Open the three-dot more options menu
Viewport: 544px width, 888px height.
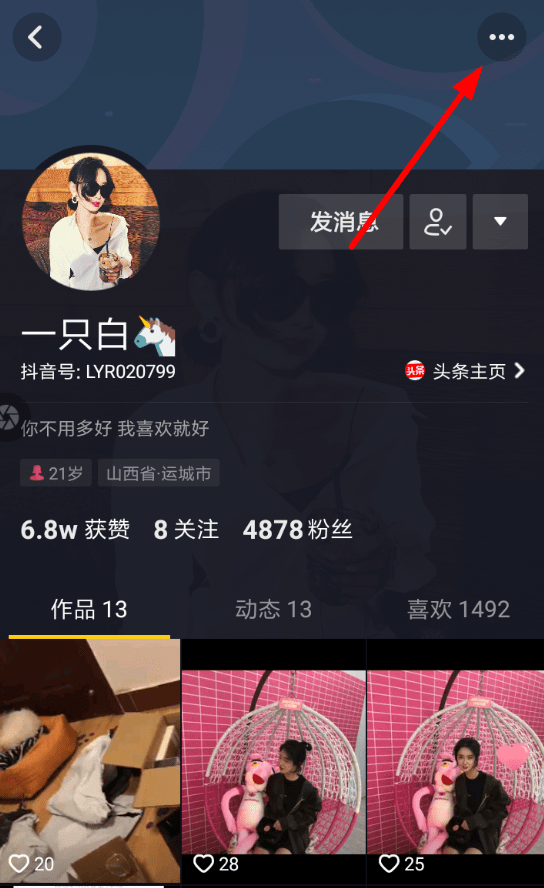502,37
